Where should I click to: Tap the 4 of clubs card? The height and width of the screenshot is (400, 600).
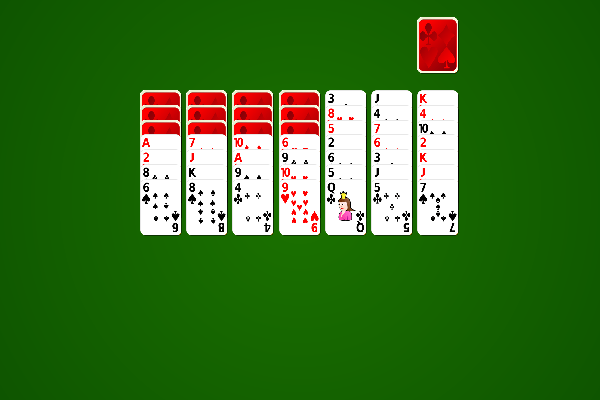click(252, 208)
